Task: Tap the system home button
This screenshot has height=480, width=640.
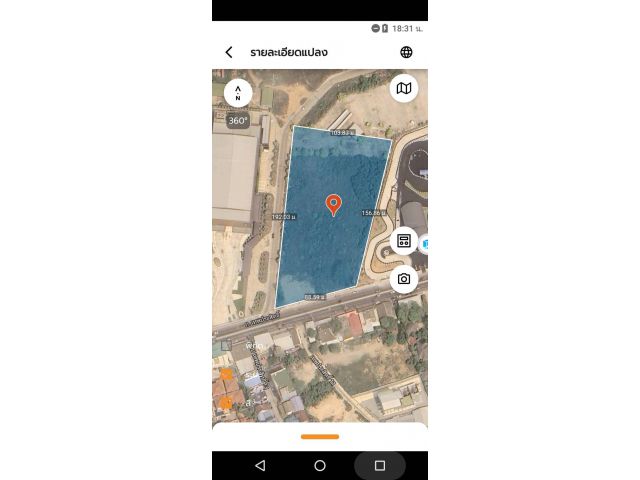Action: [320, 466]
